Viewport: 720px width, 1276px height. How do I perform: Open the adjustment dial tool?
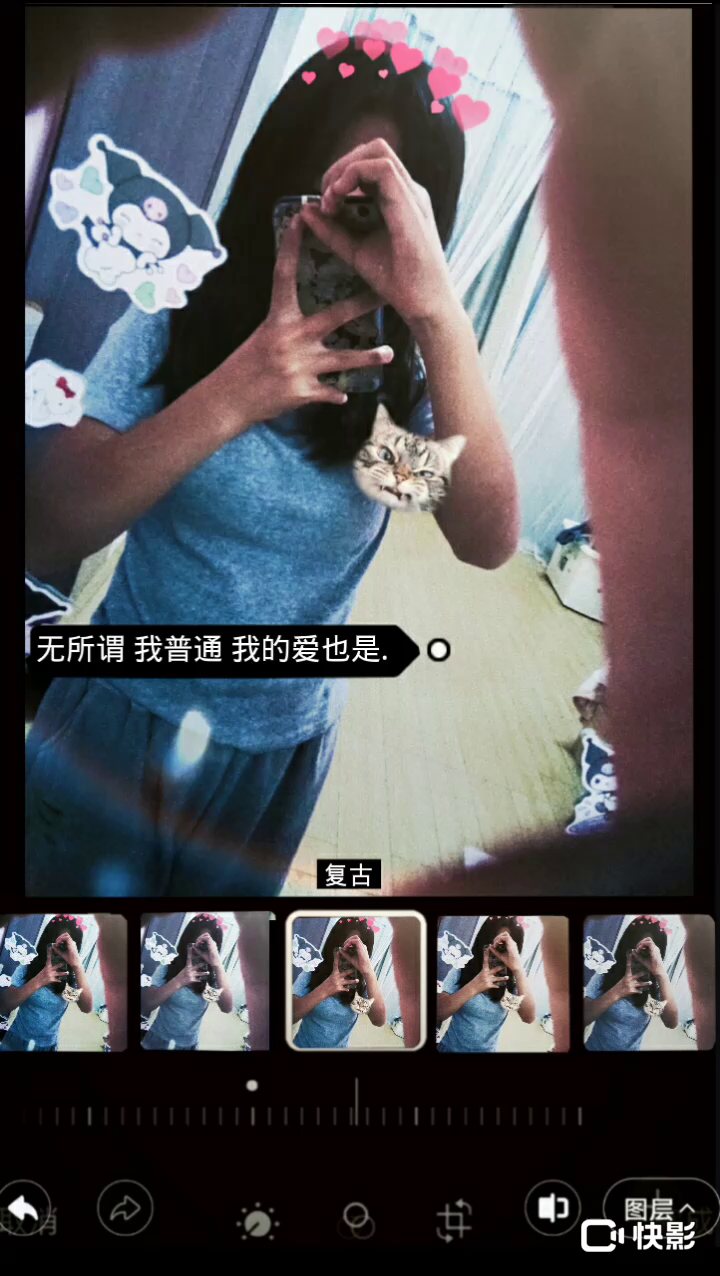coord(258,1221)
